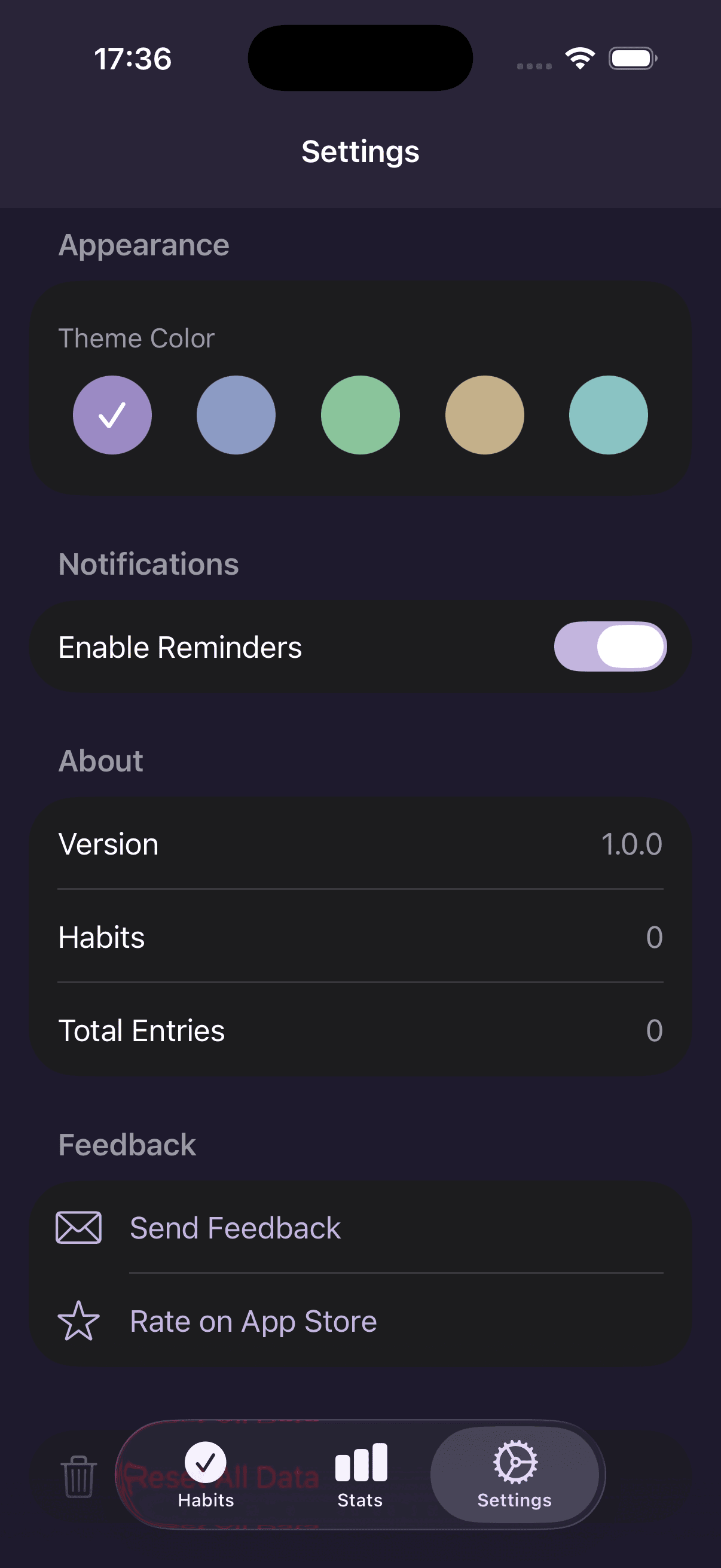721x1568 pixels.
Task: Tap Send Feedback
Action: [x=235, y=1227]
